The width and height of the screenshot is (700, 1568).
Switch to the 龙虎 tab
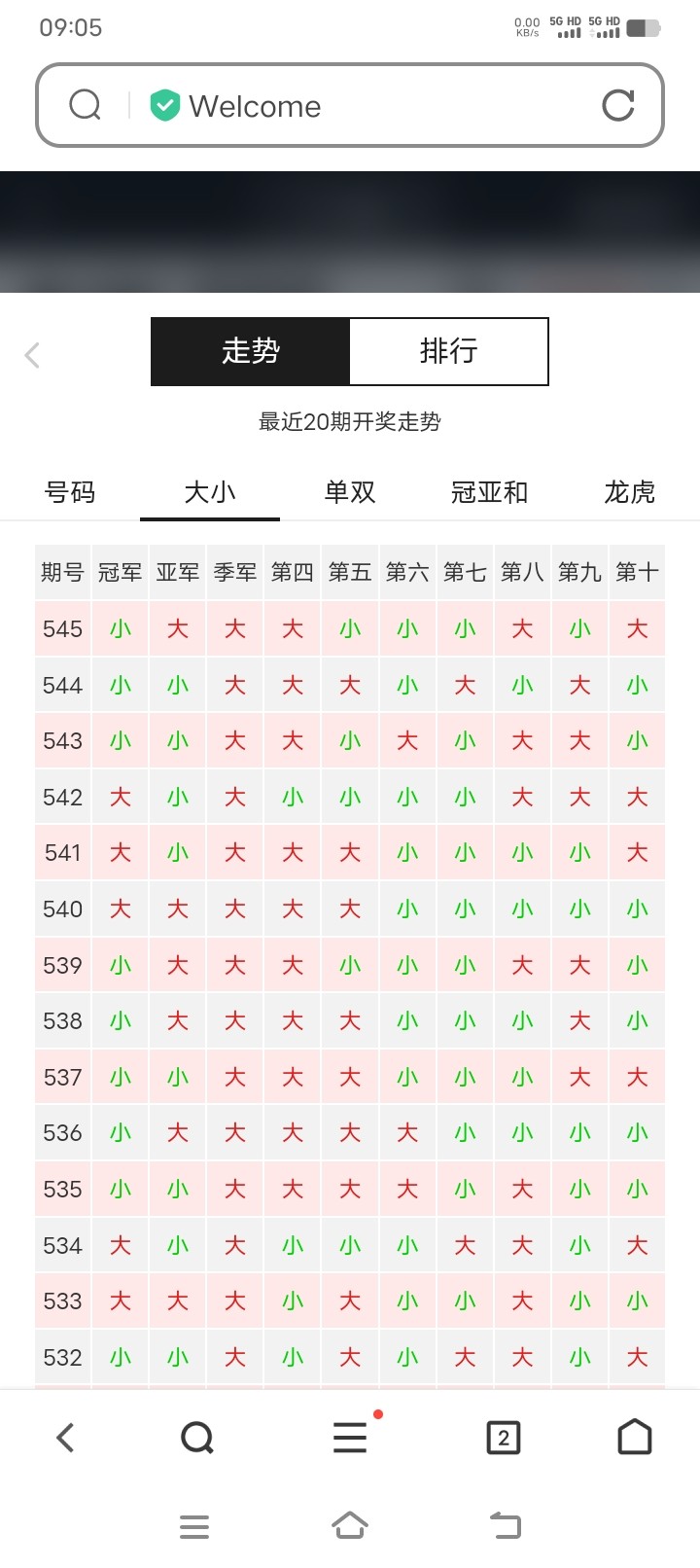tap(629, 492)
